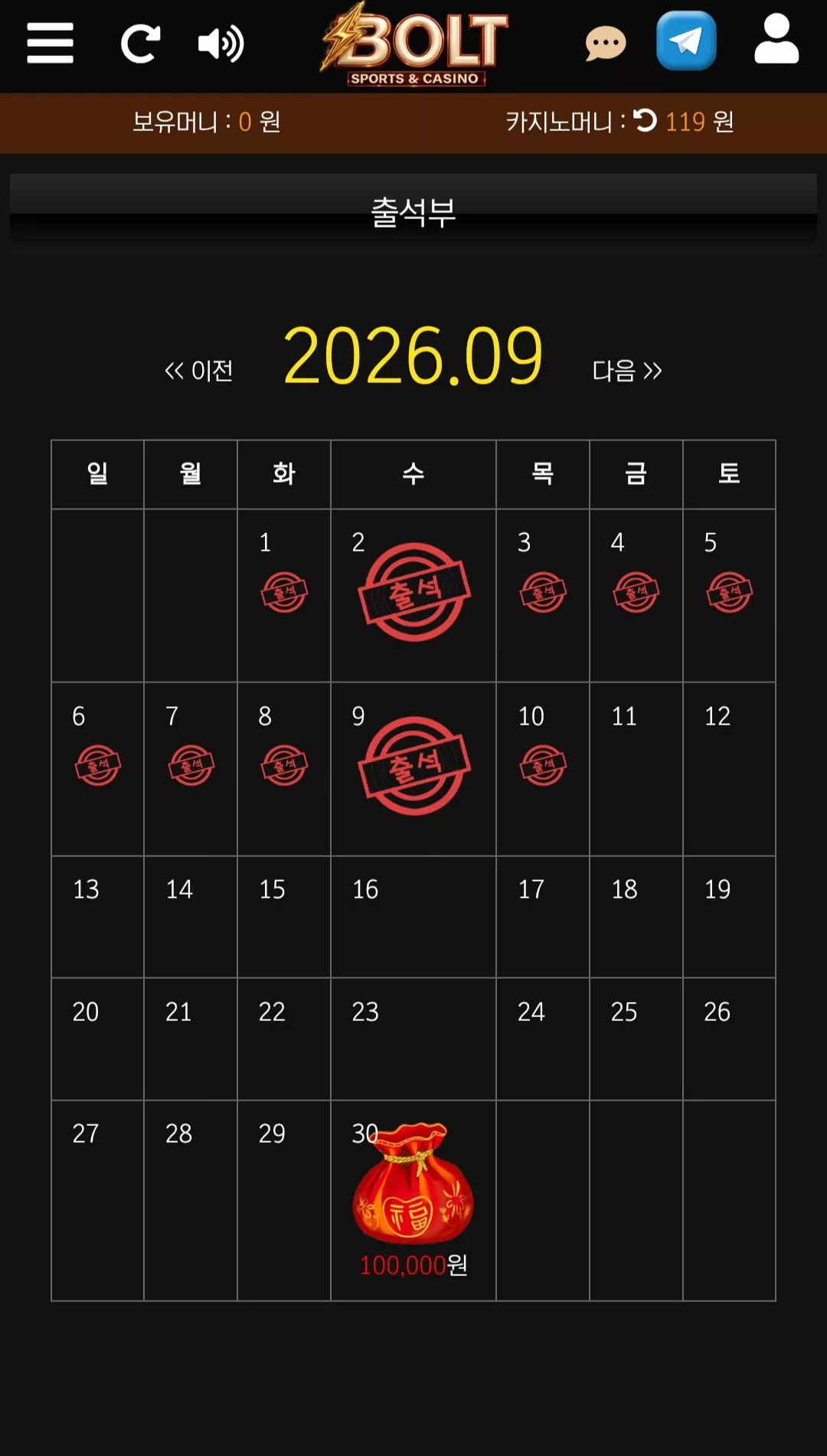This screenshot has width=827, height=1456.
Task: Open the user profile icon
Action: point(776,40)
